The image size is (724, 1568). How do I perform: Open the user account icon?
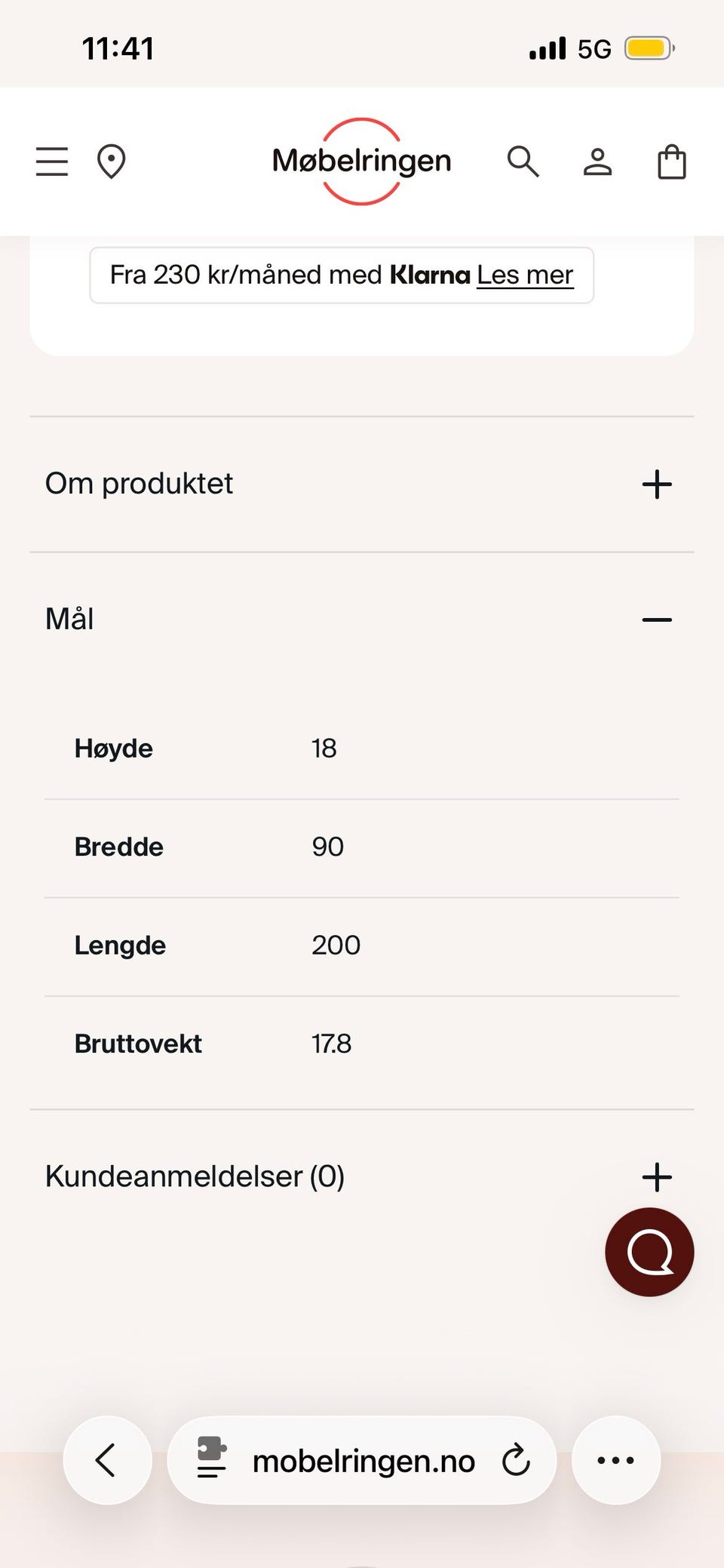point(597,161)
